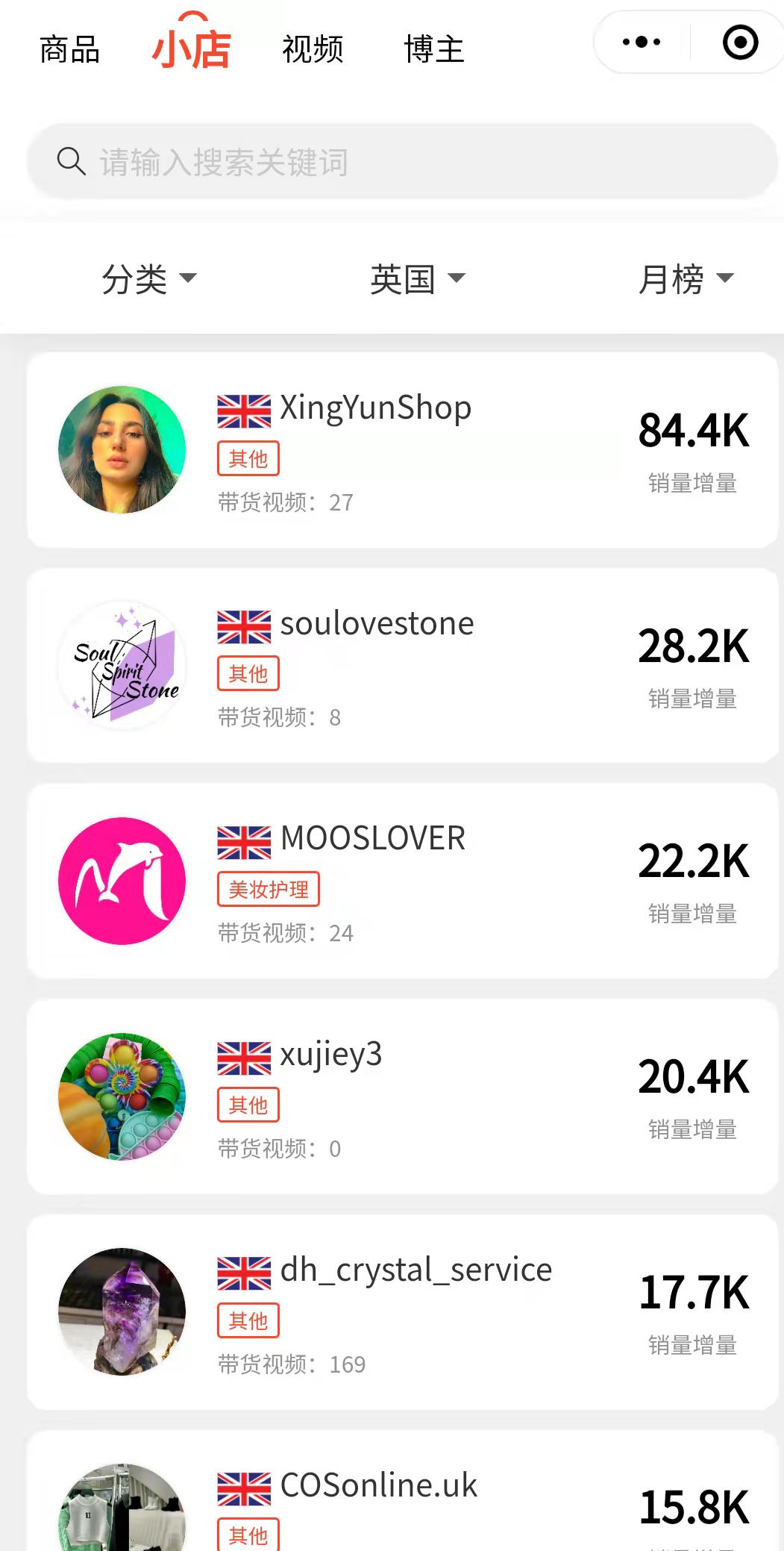
Task: Tap the search keyword input field
Action: tap(403, 162)
